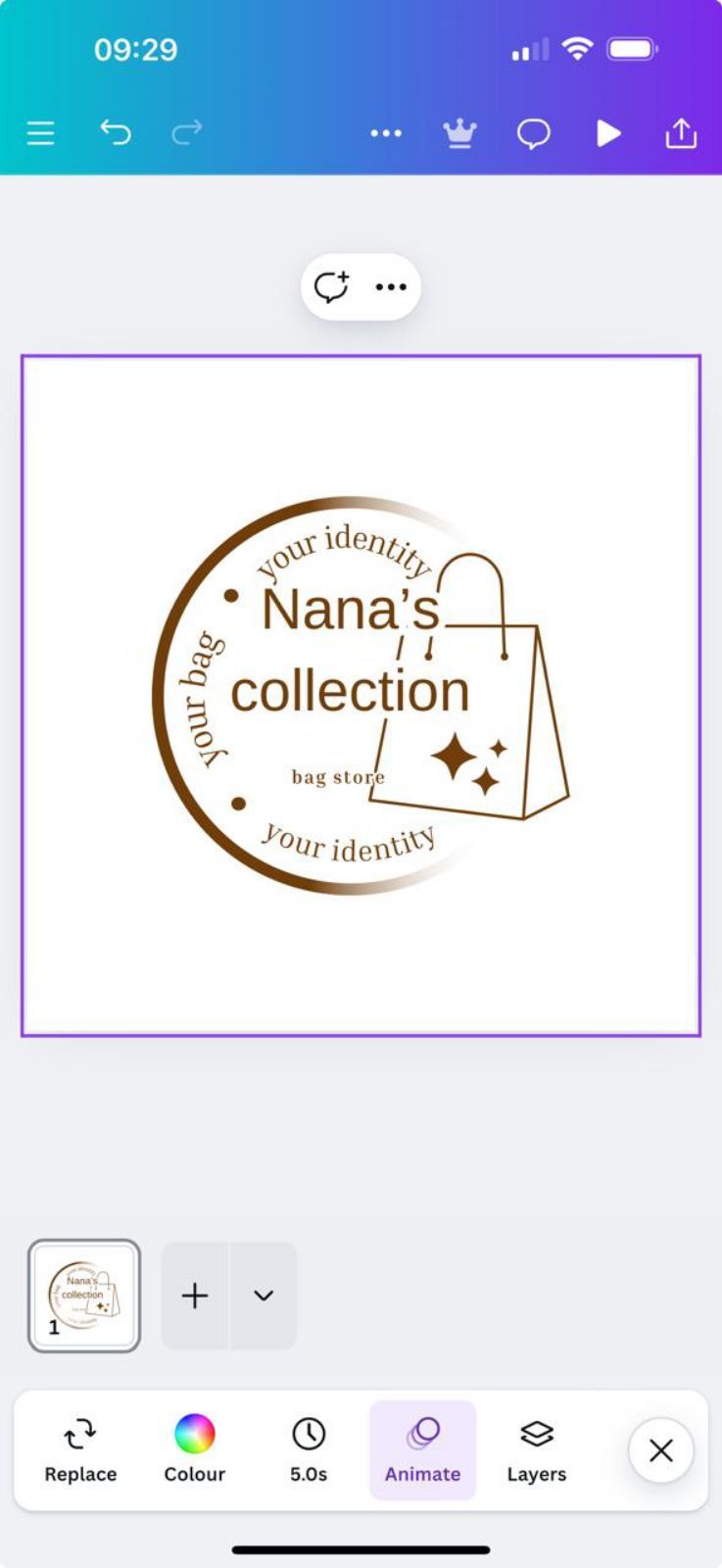Share or export the design

click(x=681, y=133)
